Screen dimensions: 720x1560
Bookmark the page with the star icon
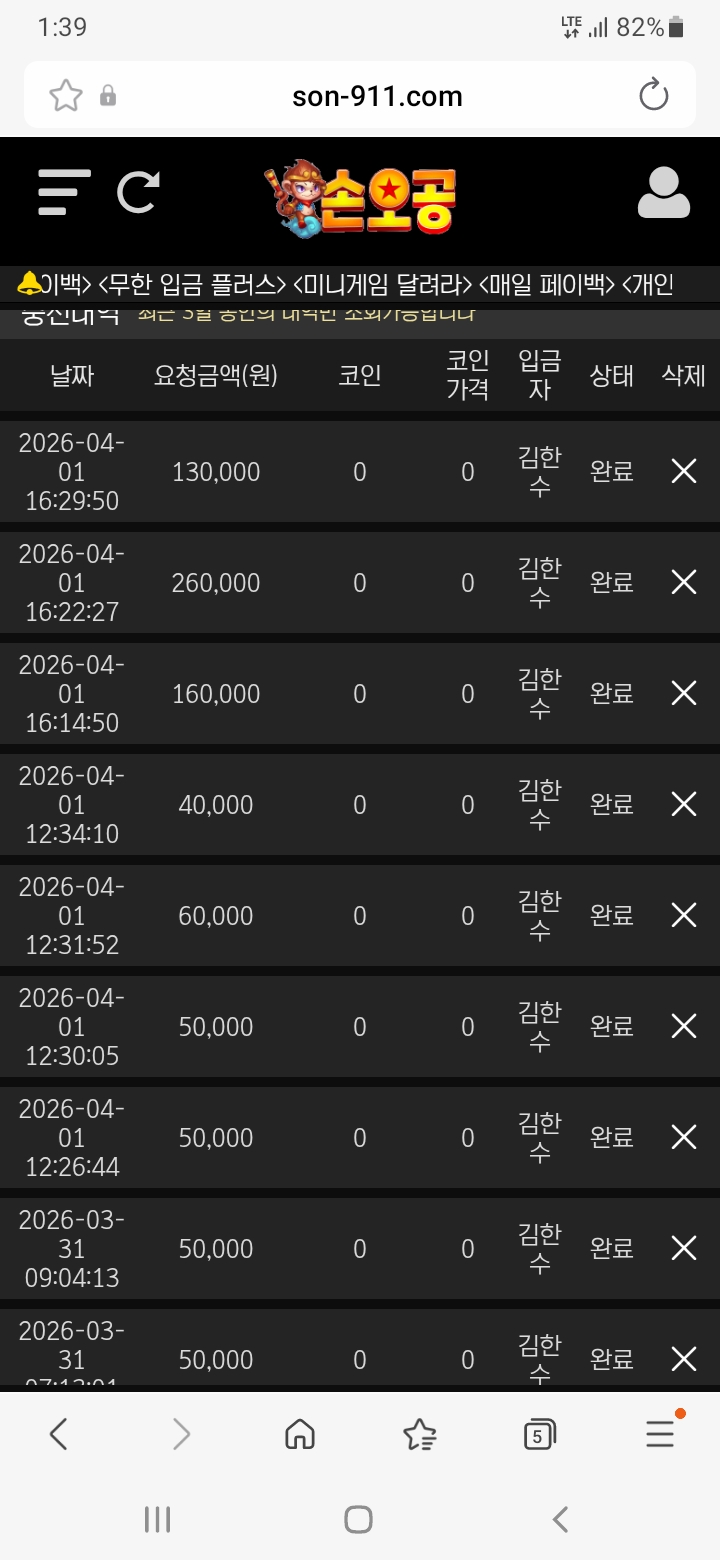coord(66,96)
